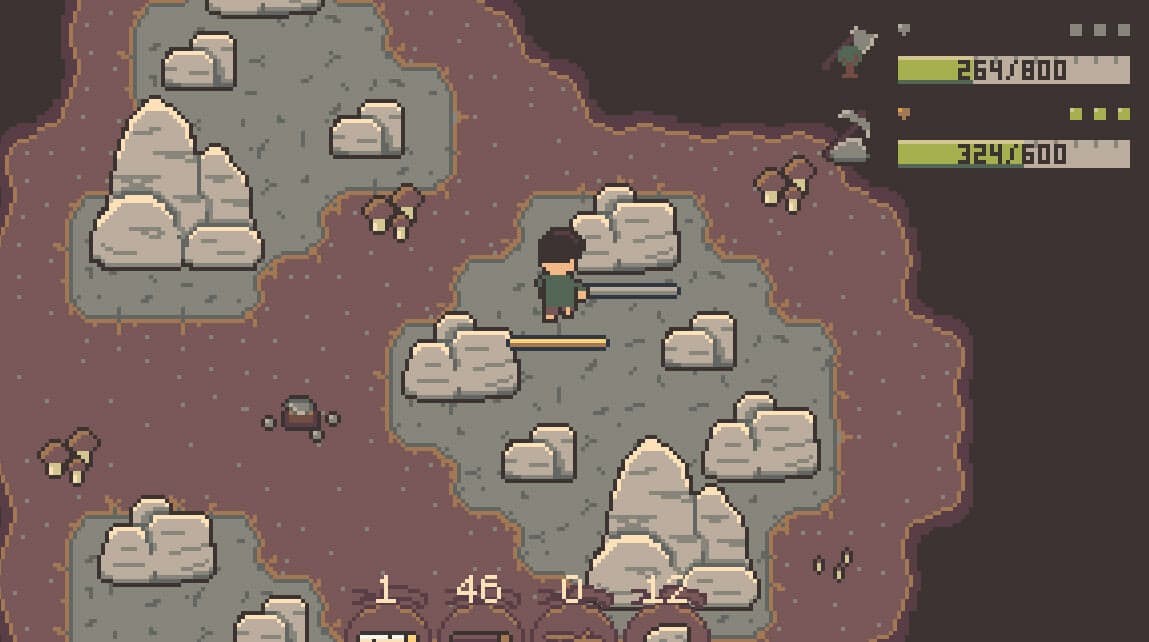The image size is (1149, 642).
Task: Pick the inventory slot showing 12
Action: 664,626
